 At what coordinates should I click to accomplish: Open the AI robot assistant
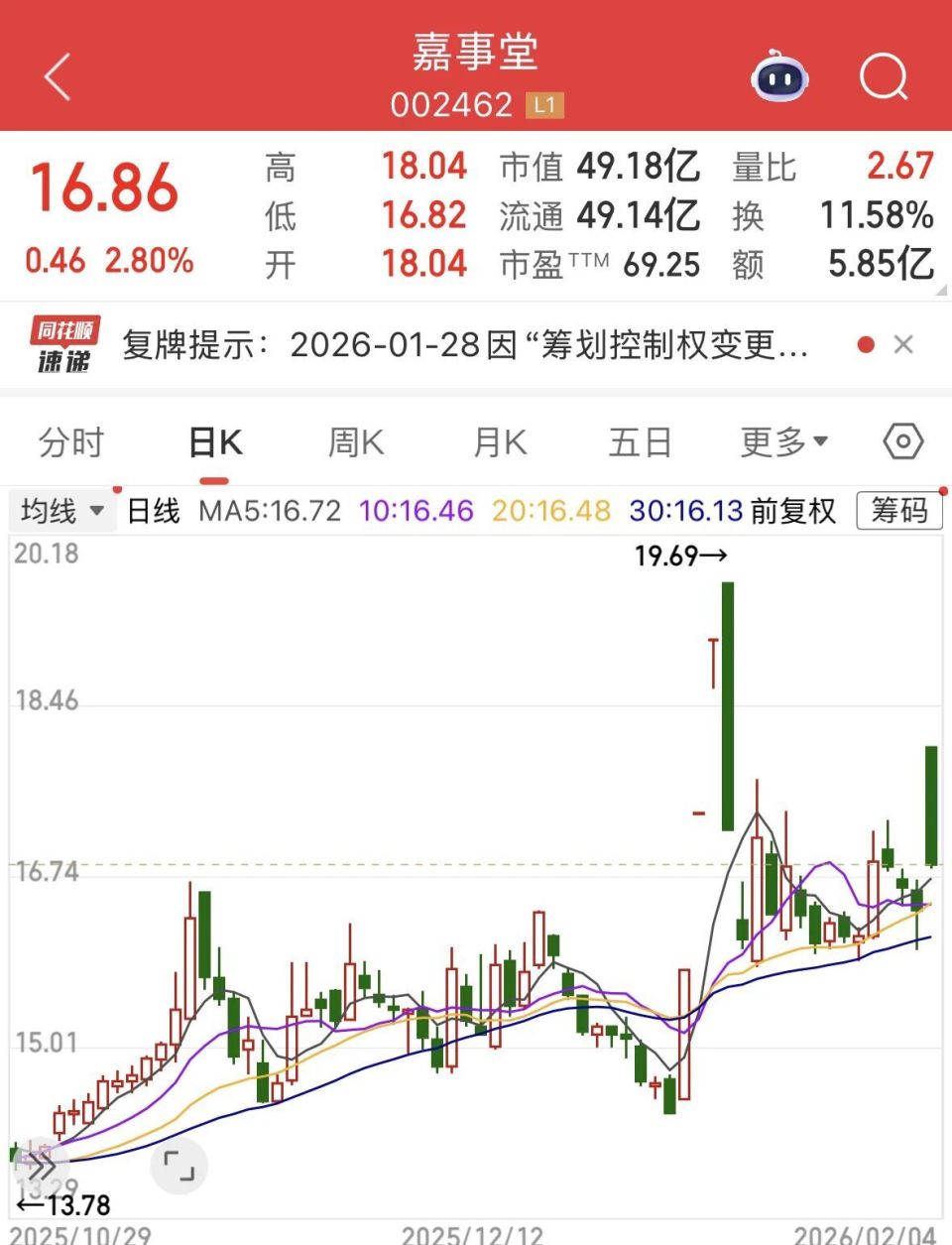click(778, 79)
